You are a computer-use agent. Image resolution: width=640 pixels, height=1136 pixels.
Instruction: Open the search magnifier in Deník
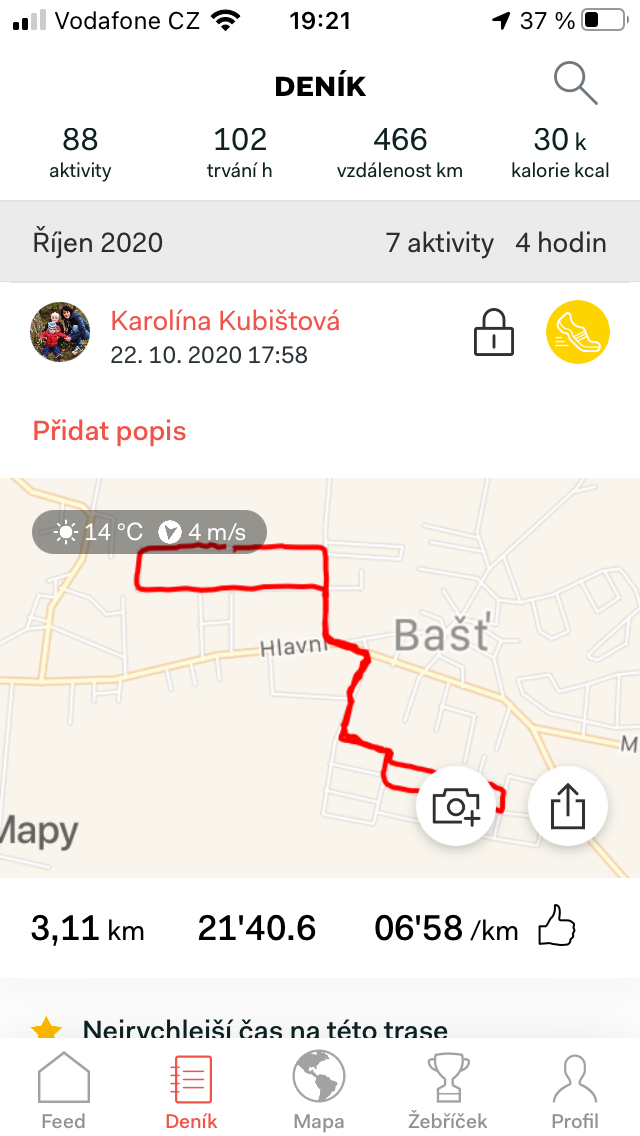(x=575, y=83)
